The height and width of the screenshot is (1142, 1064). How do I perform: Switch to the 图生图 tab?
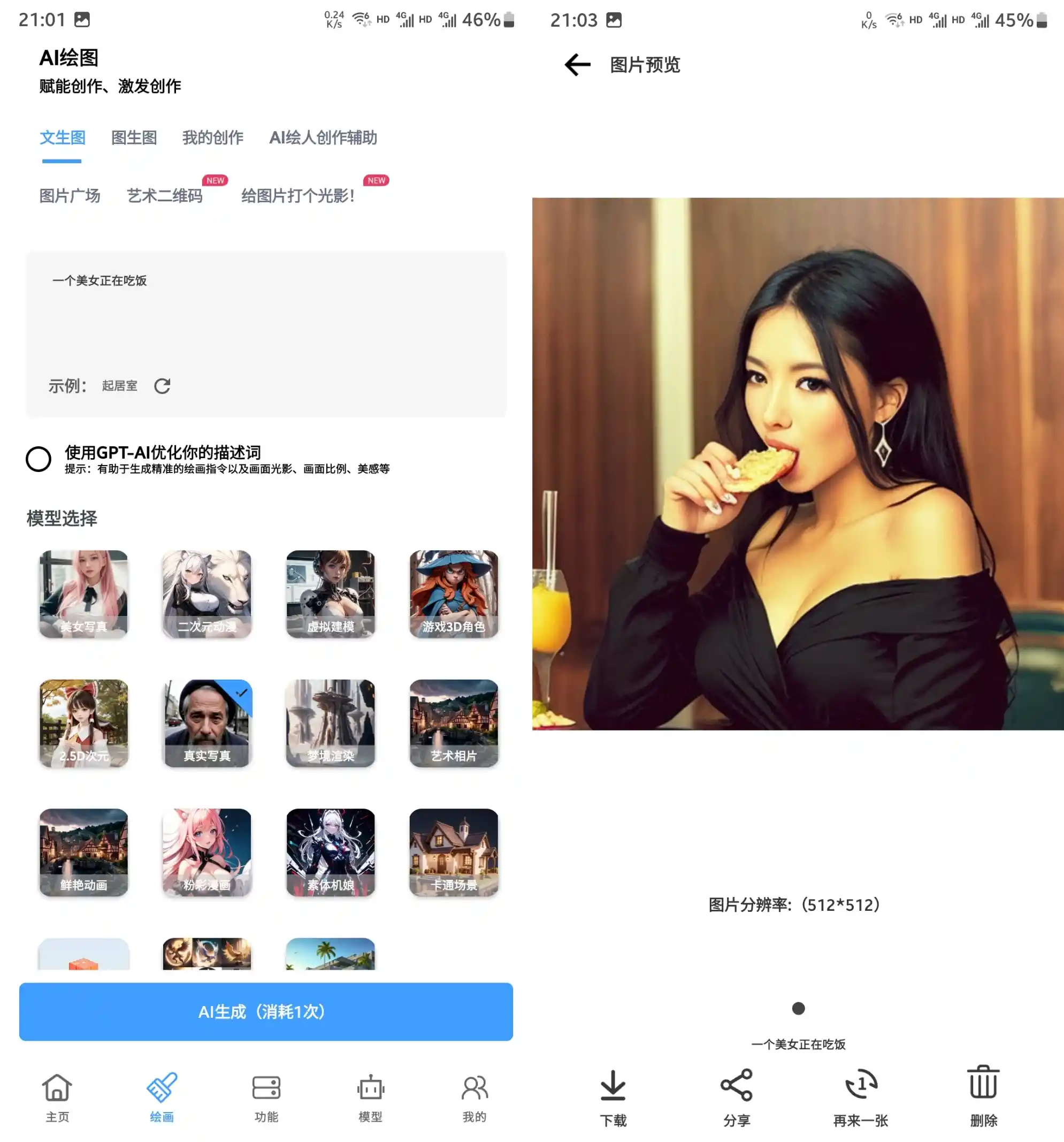134,138
